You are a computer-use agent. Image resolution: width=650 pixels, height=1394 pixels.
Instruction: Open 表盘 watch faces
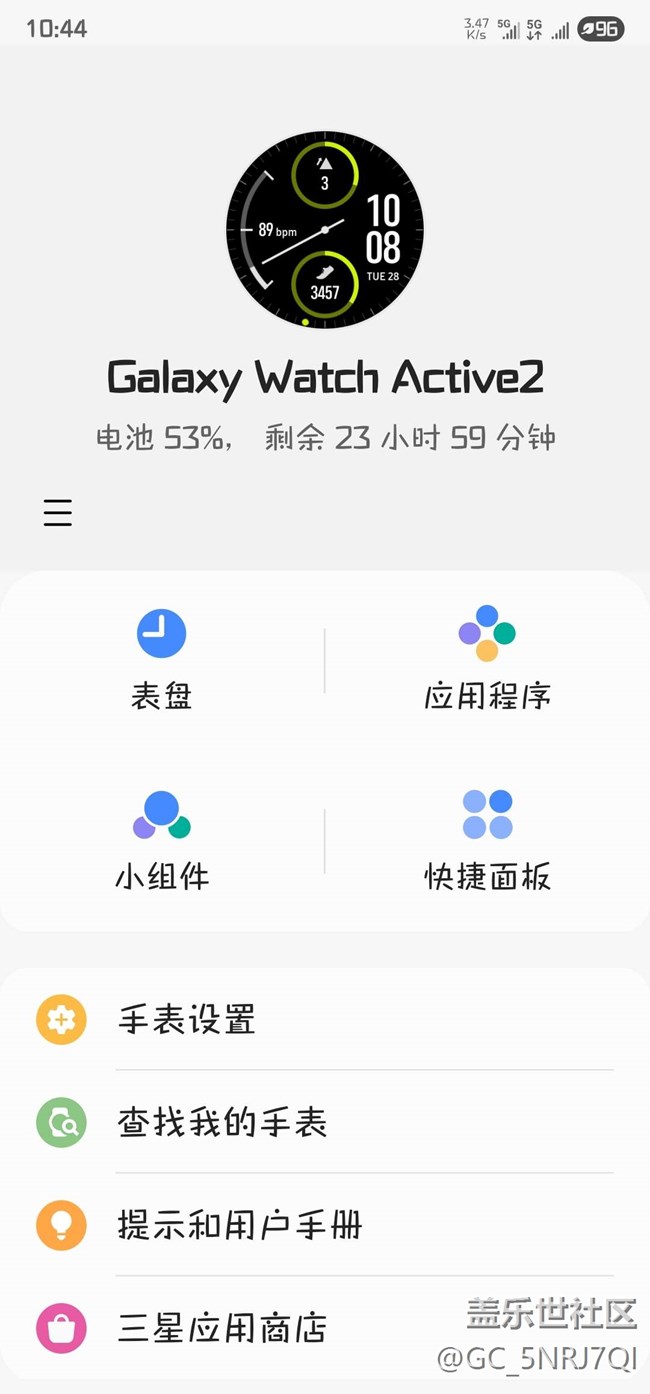click(x=161, y=660)
